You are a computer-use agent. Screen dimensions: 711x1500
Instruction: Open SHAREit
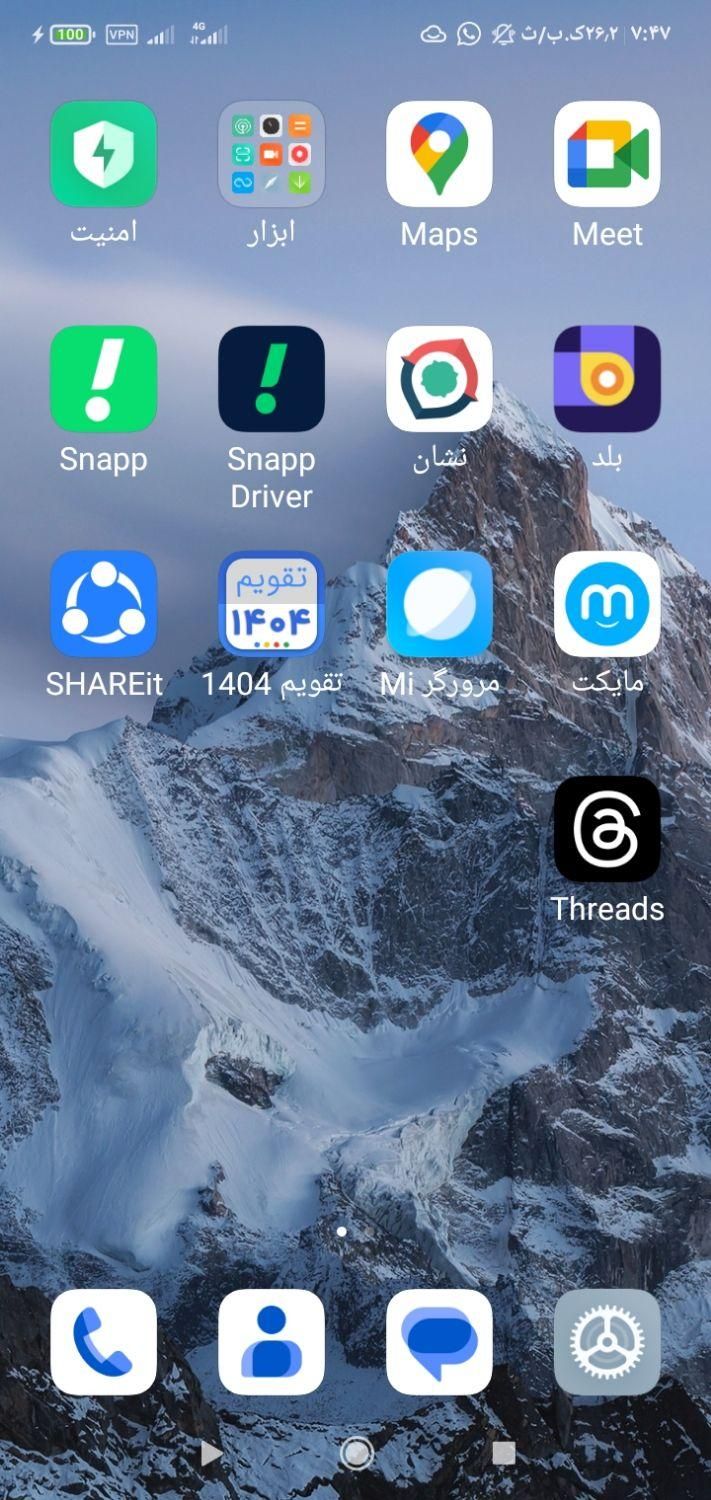click(104, 604)
